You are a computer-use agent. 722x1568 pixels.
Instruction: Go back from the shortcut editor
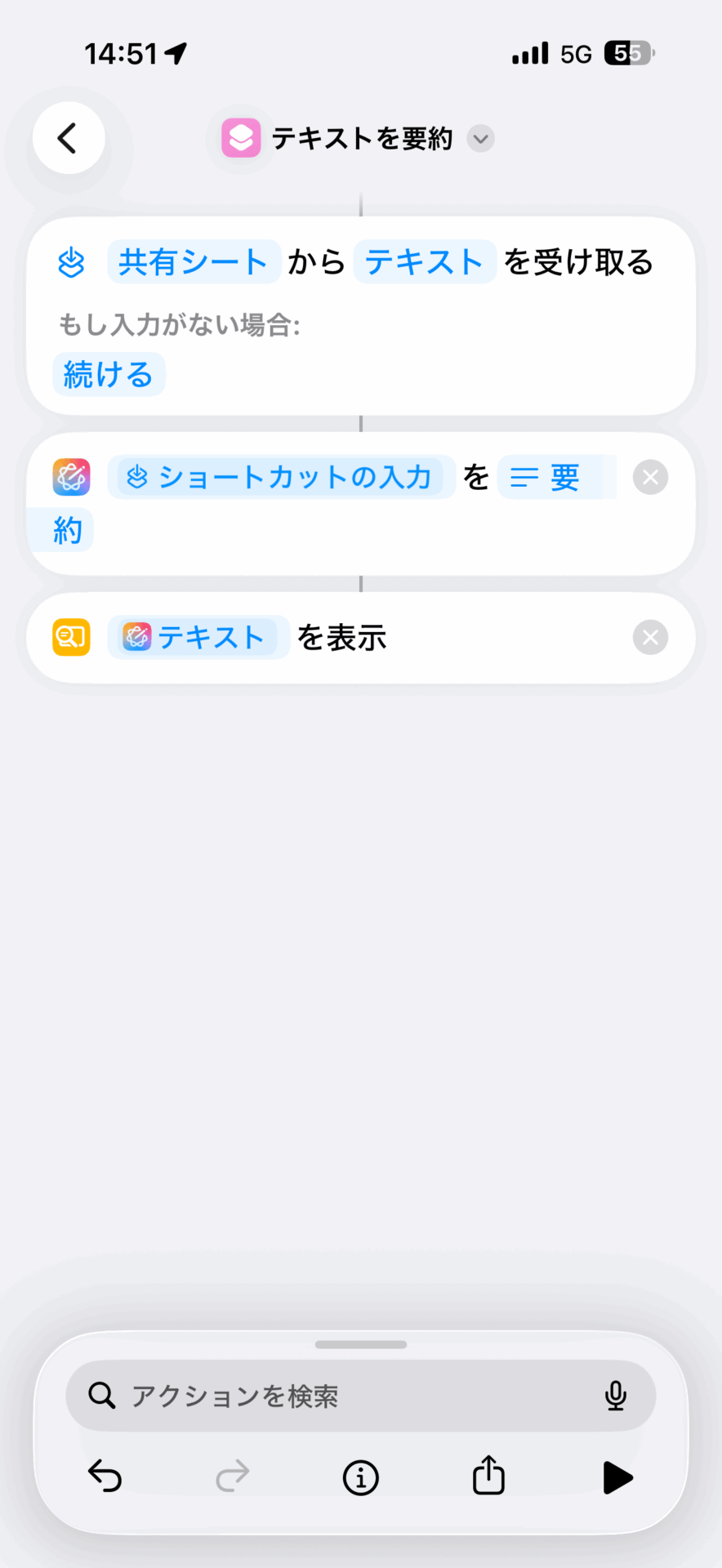tap(69, 138)
